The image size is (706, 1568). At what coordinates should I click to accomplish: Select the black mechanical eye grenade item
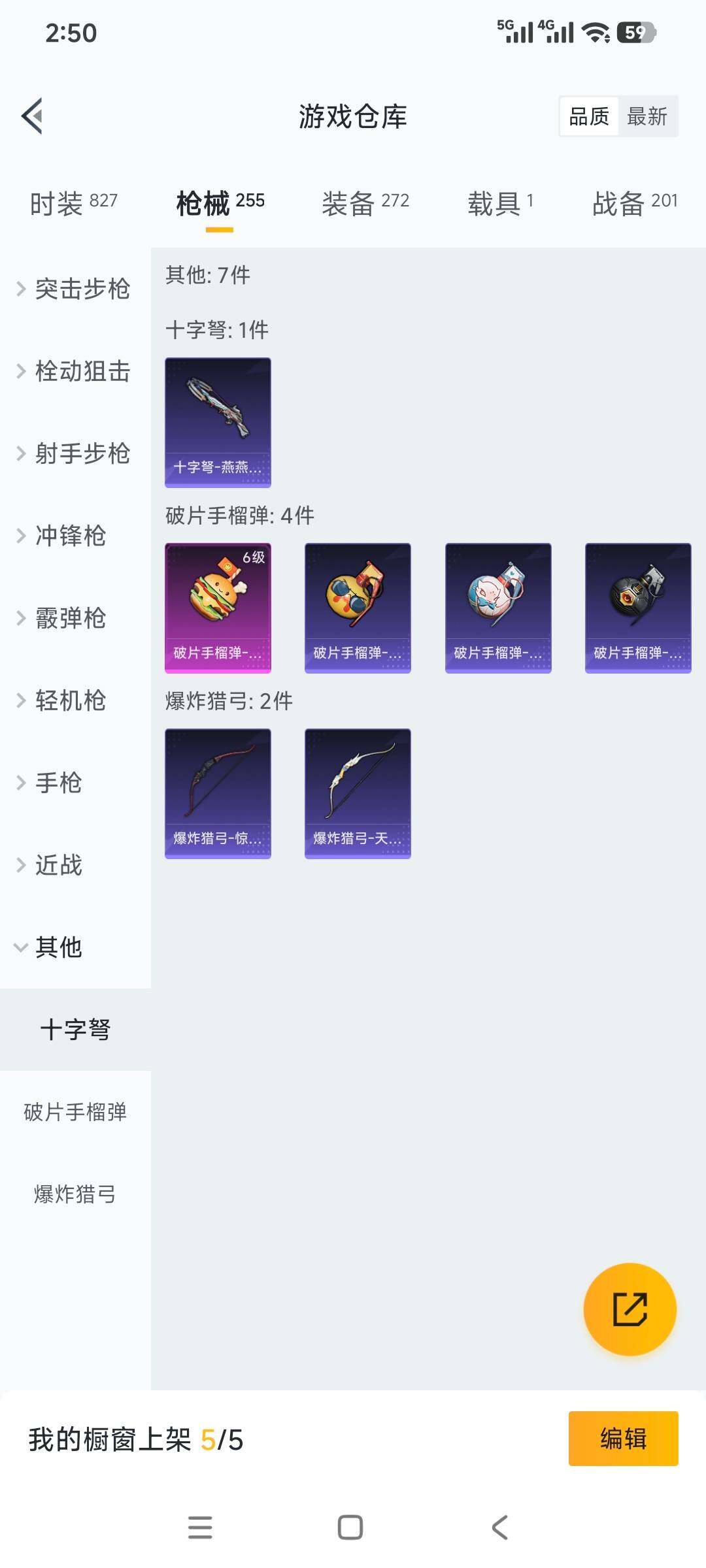(x=637, y=606)
